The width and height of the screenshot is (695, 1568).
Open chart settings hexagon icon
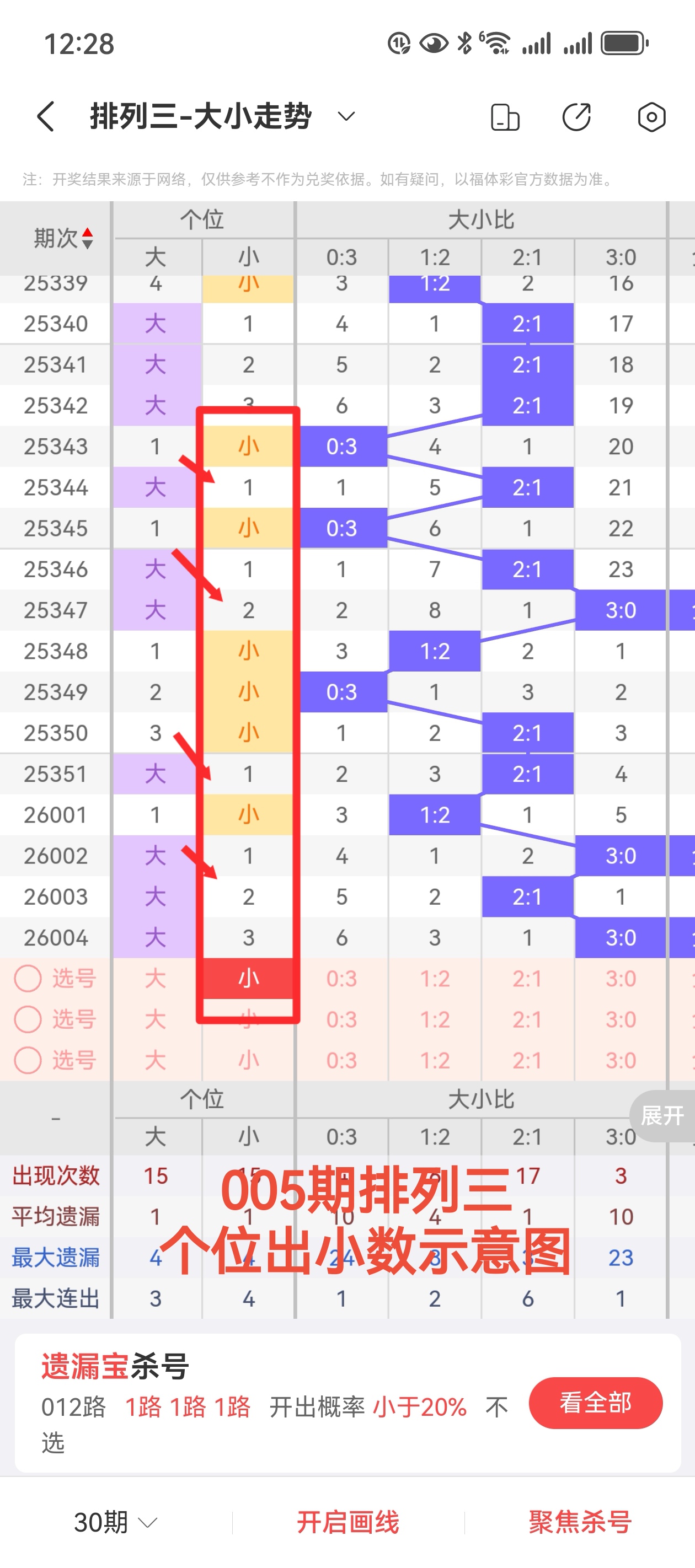(x=651, y=117)
